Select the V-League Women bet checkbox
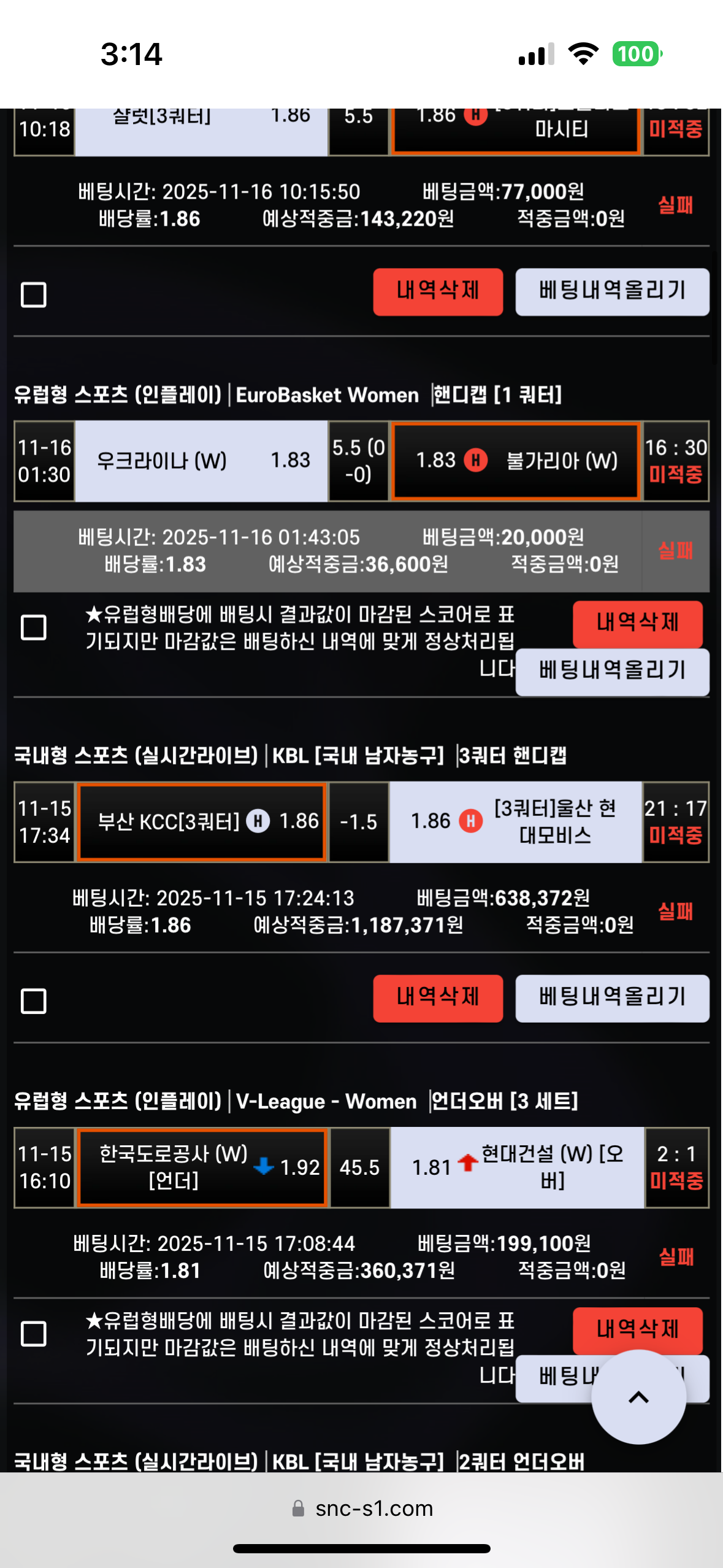Image resolution: width=723 pixels, height=1568 pixels. tap(34, 1334)
